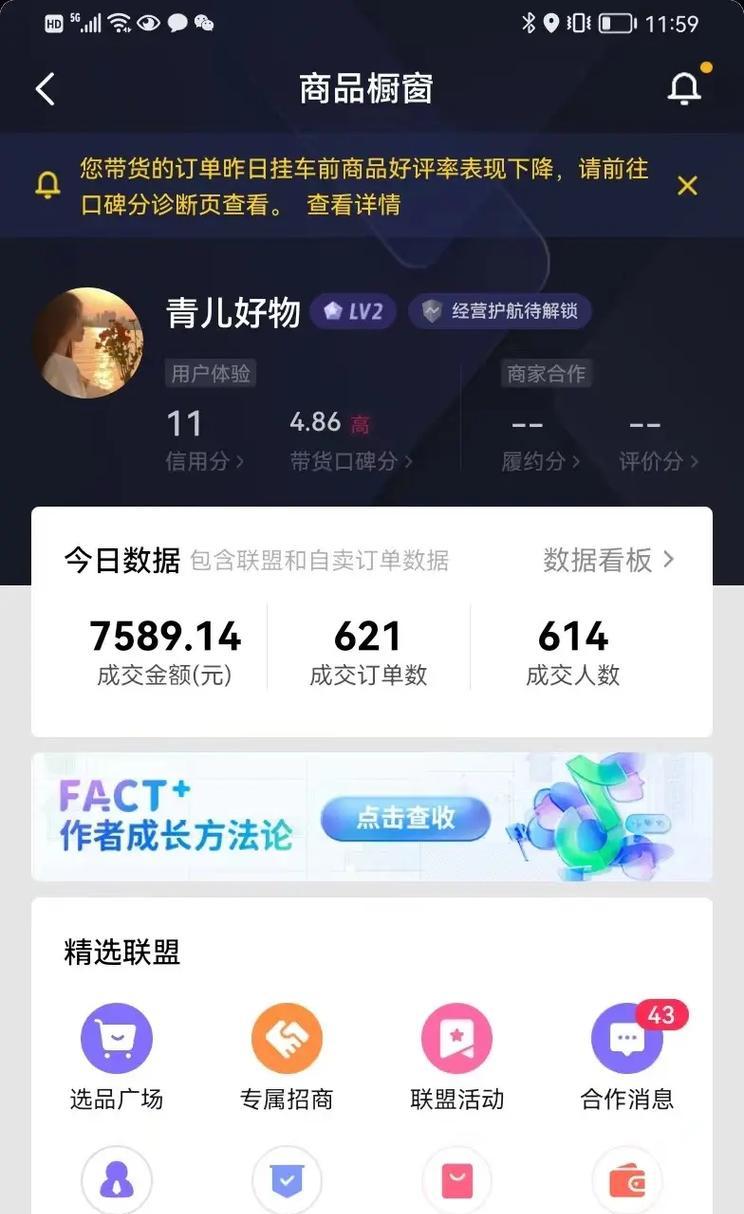
Task: View 评价分 details
Action: pyautogui.click(x=658, y=461)
